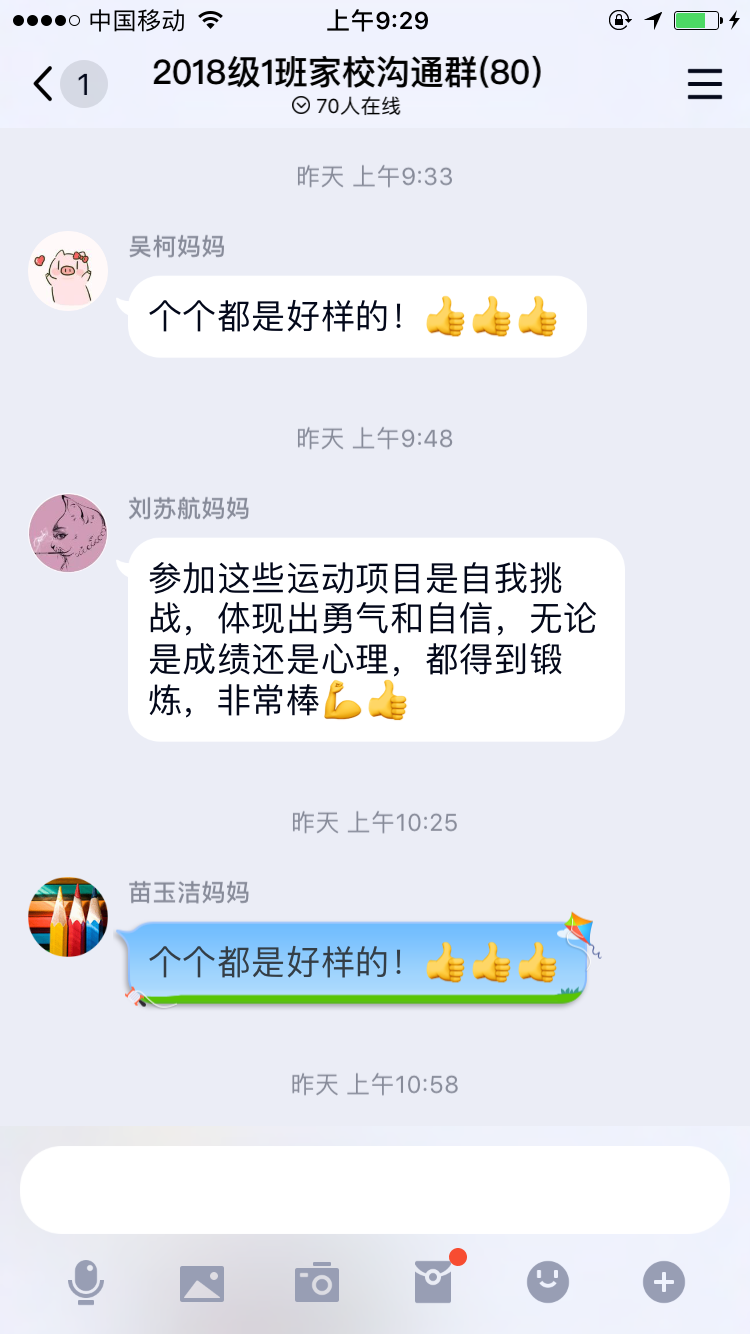750x1334 pixels.
Task: Open the camera to take a photo
Action: (317, 1282)
